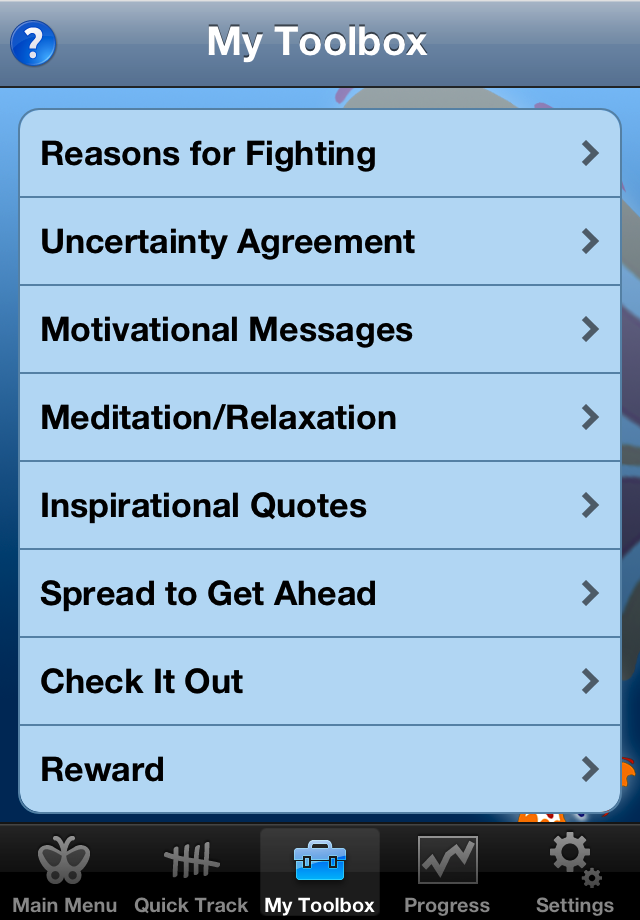The image size is (640, 920).
Task: Tap the Check It Out row
Action: (320, 682)
